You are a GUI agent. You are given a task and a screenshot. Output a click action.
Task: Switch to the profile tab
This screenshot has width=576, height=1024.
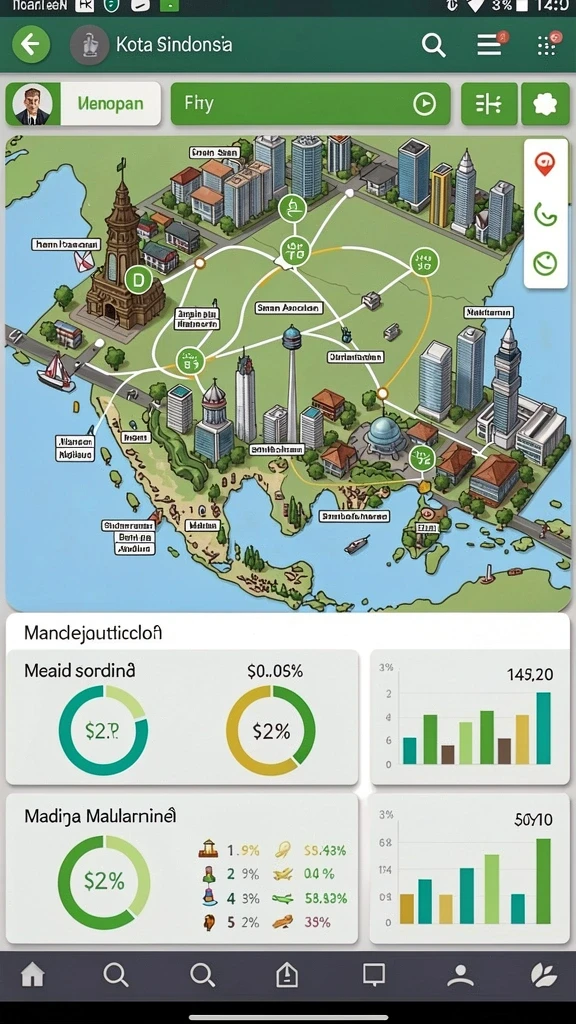point(460,976)
